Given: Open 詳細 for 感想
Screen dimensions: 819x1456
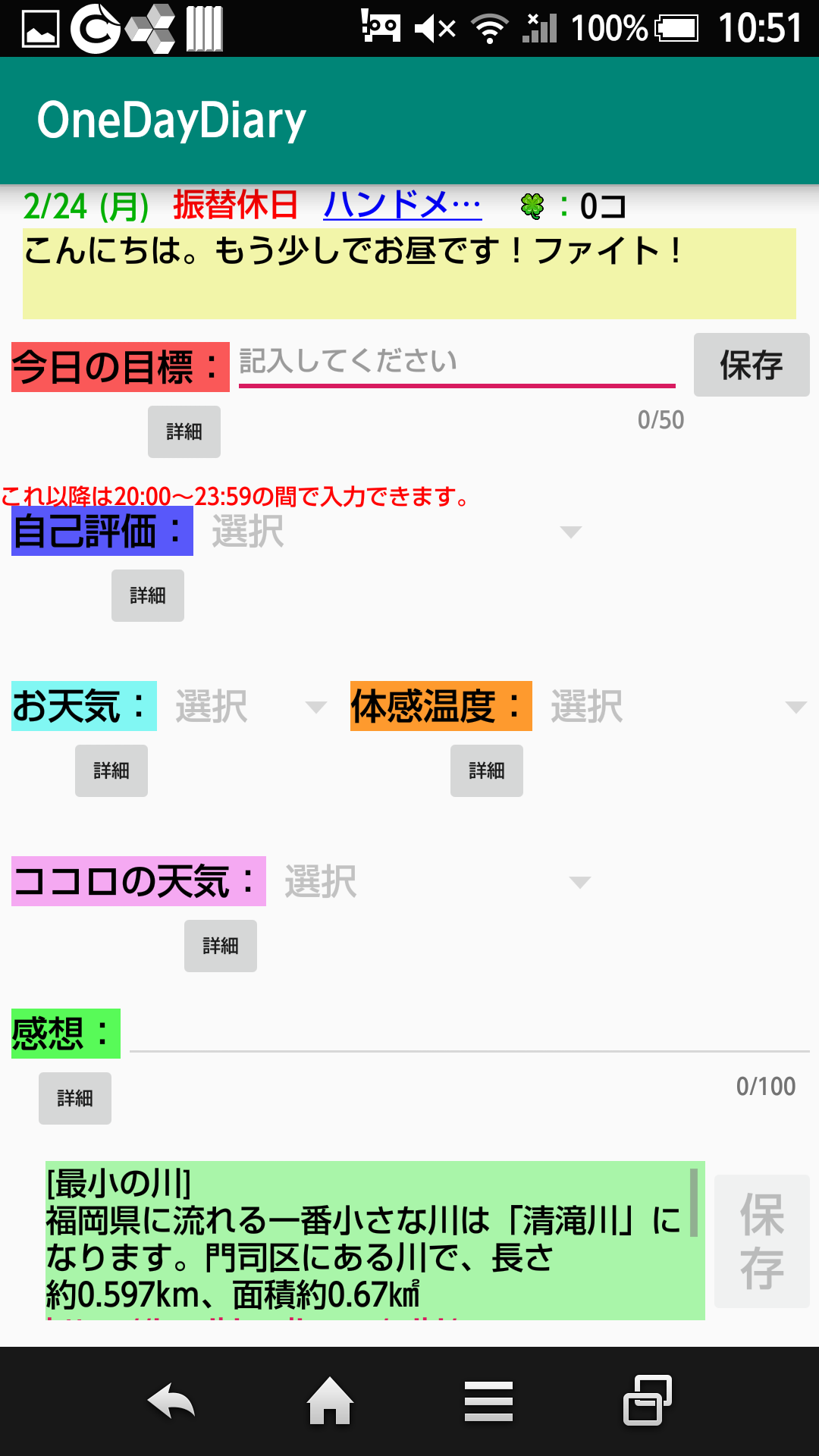Looking at the screenshot, I should 75,1098.
